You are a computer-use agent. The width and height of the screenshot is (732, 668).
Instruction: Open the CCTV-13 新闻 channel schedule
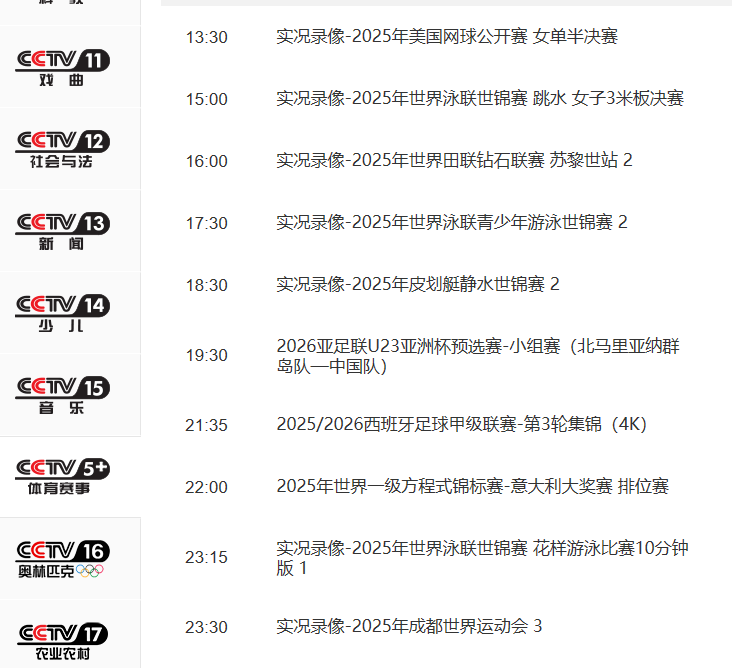tap(62, 232)
